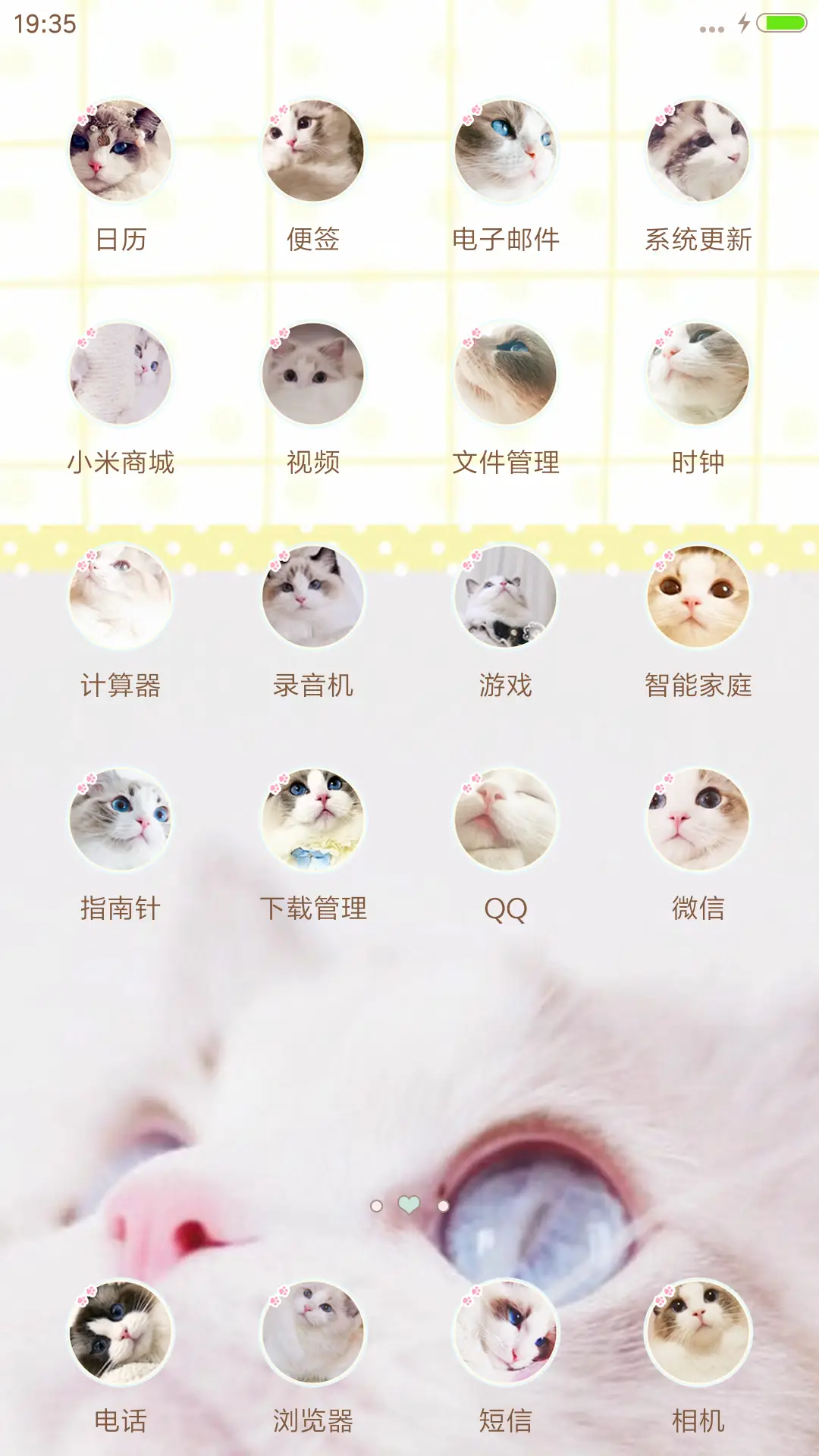The width and height of the screenshot is (819, 1456).
Task: Open 智能家庭 smart home app
Action: tap(698, 597)
